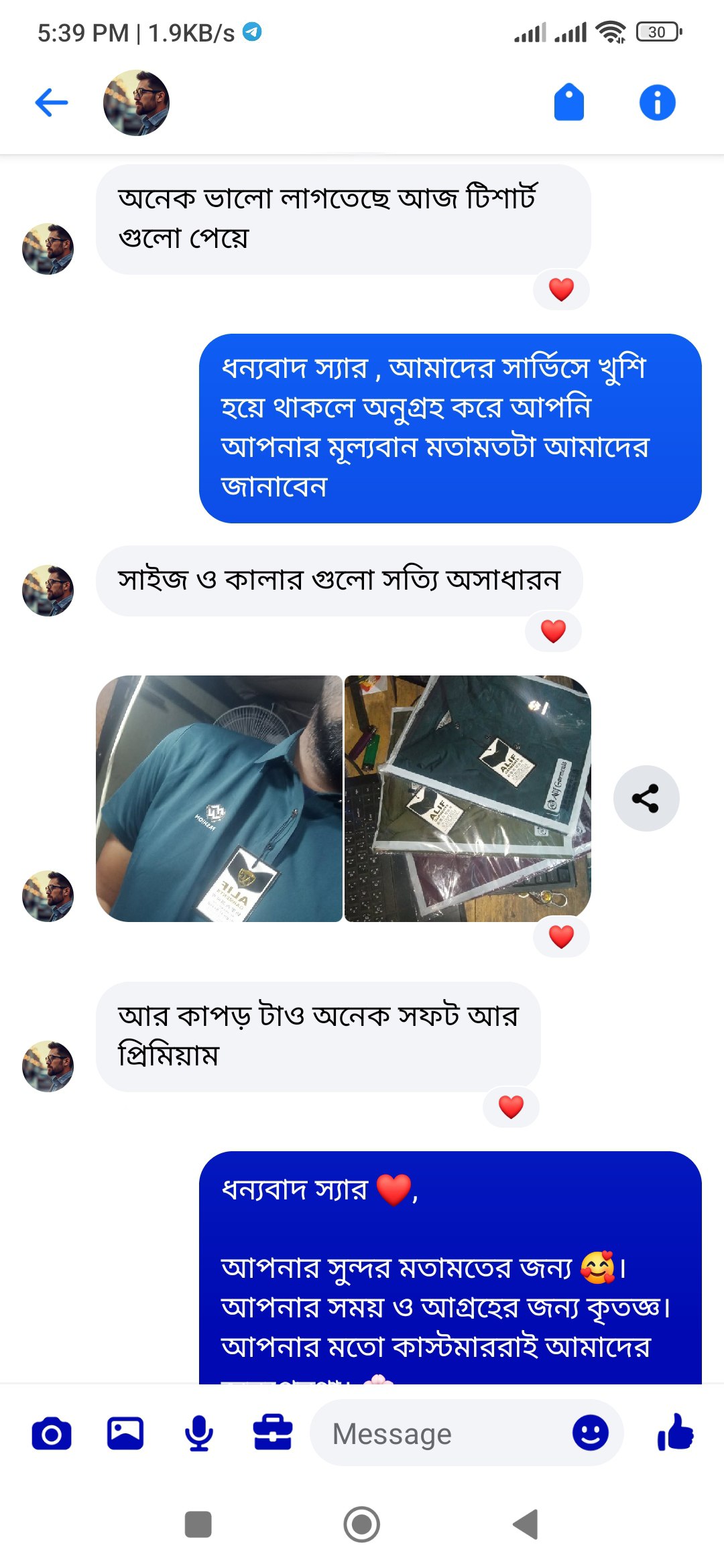Tap the system home button

coord(362,1524)
